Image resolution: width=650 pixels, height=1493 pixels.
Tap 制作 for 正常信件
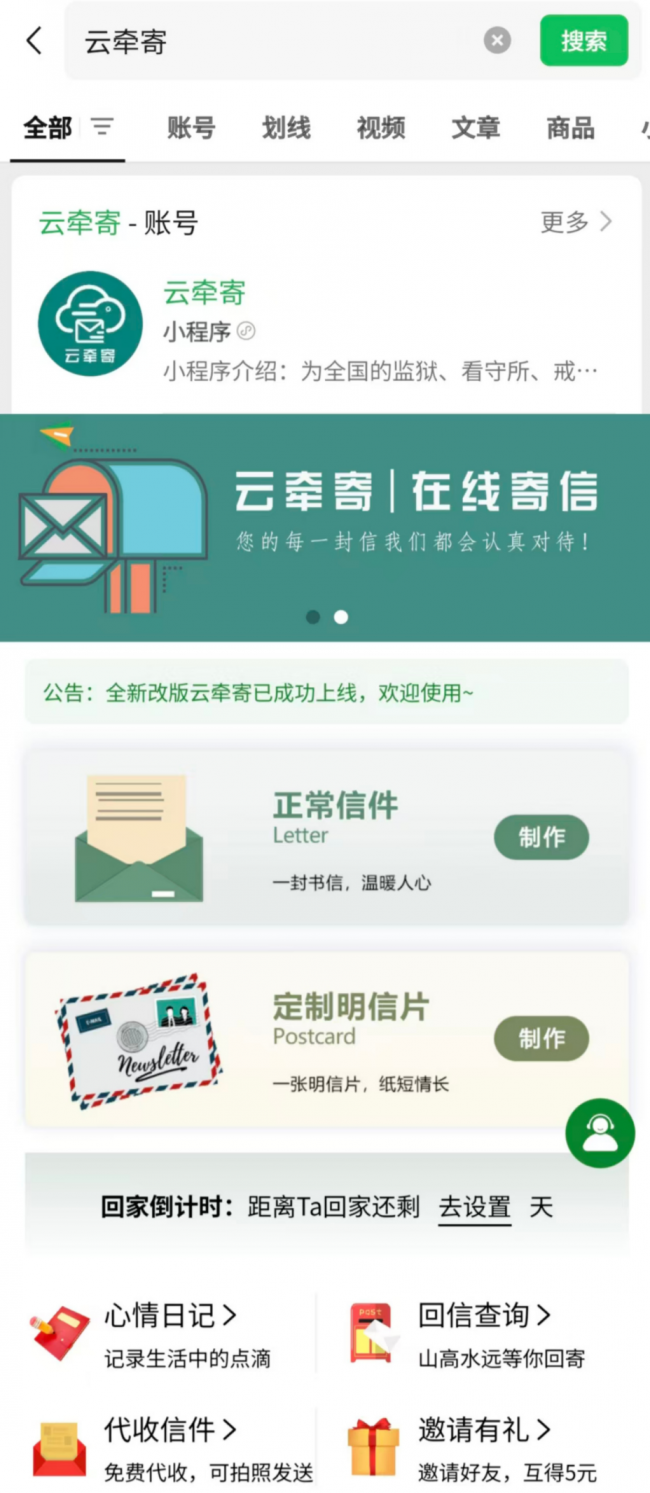541,837
